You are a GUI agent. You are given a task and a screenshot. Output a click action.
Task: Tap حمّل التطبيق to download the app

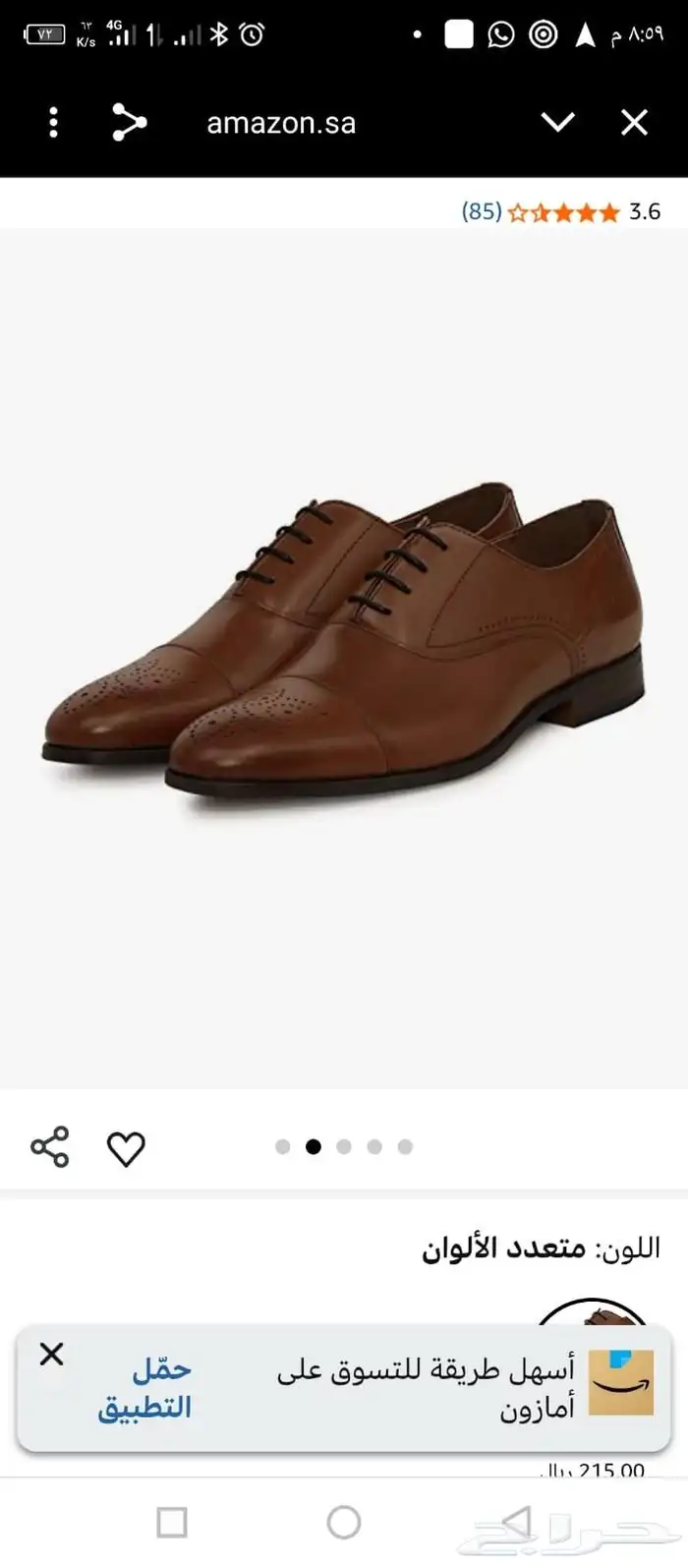point(145,1388)
